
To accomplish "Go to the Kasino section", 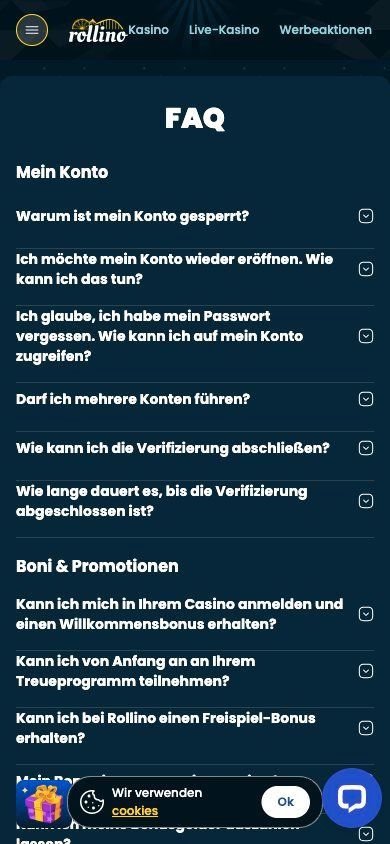I will (x=148, y=30).
